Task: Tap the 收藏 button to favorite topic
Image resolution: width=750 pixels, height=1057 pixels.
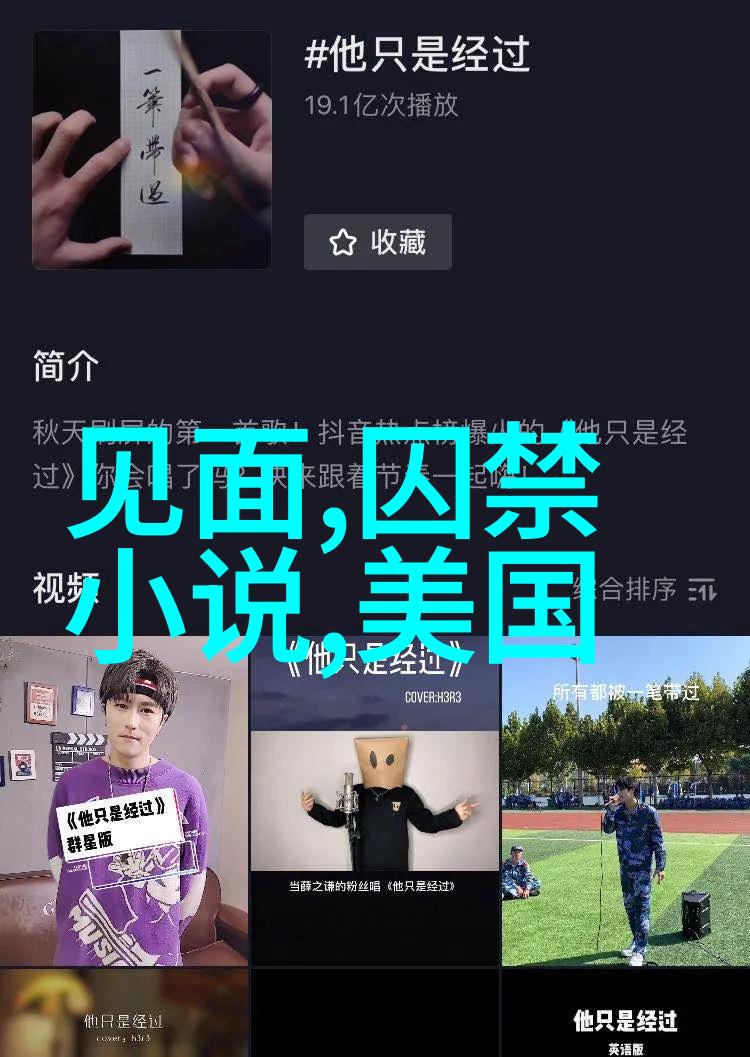Action: (x=377, y=242)
